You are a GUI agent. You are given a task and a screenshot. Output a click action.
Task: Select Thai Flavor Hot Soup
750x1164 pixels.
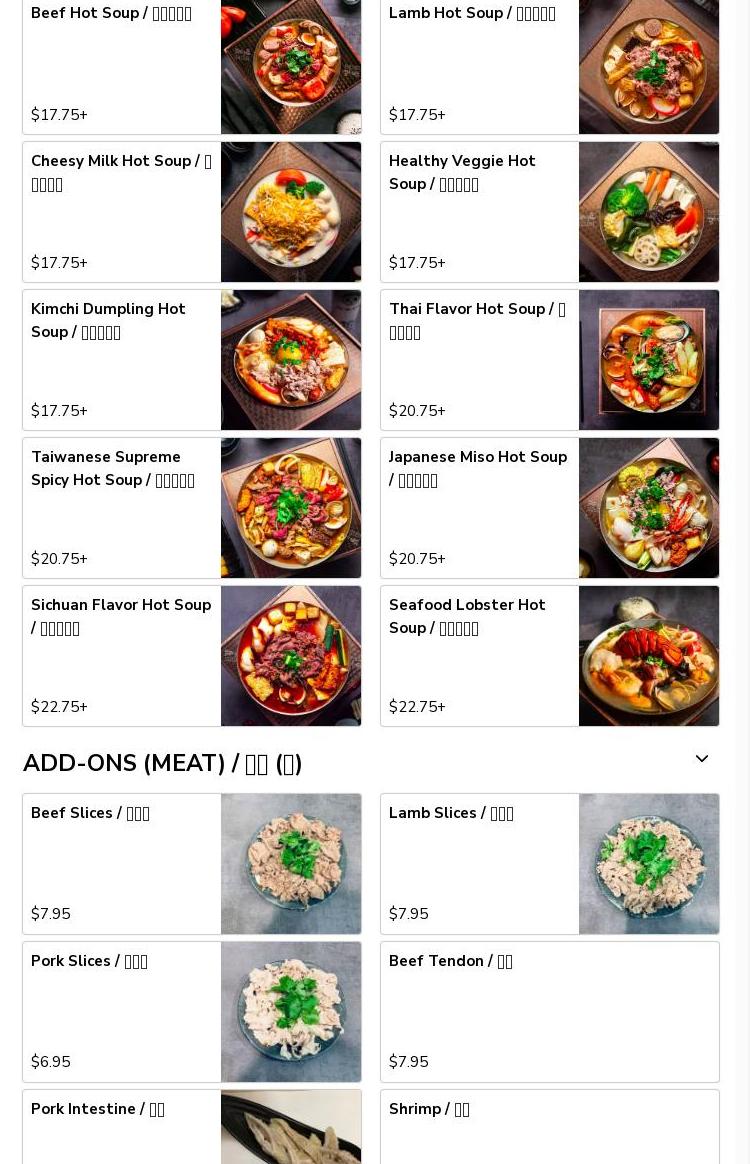(549, 360)
